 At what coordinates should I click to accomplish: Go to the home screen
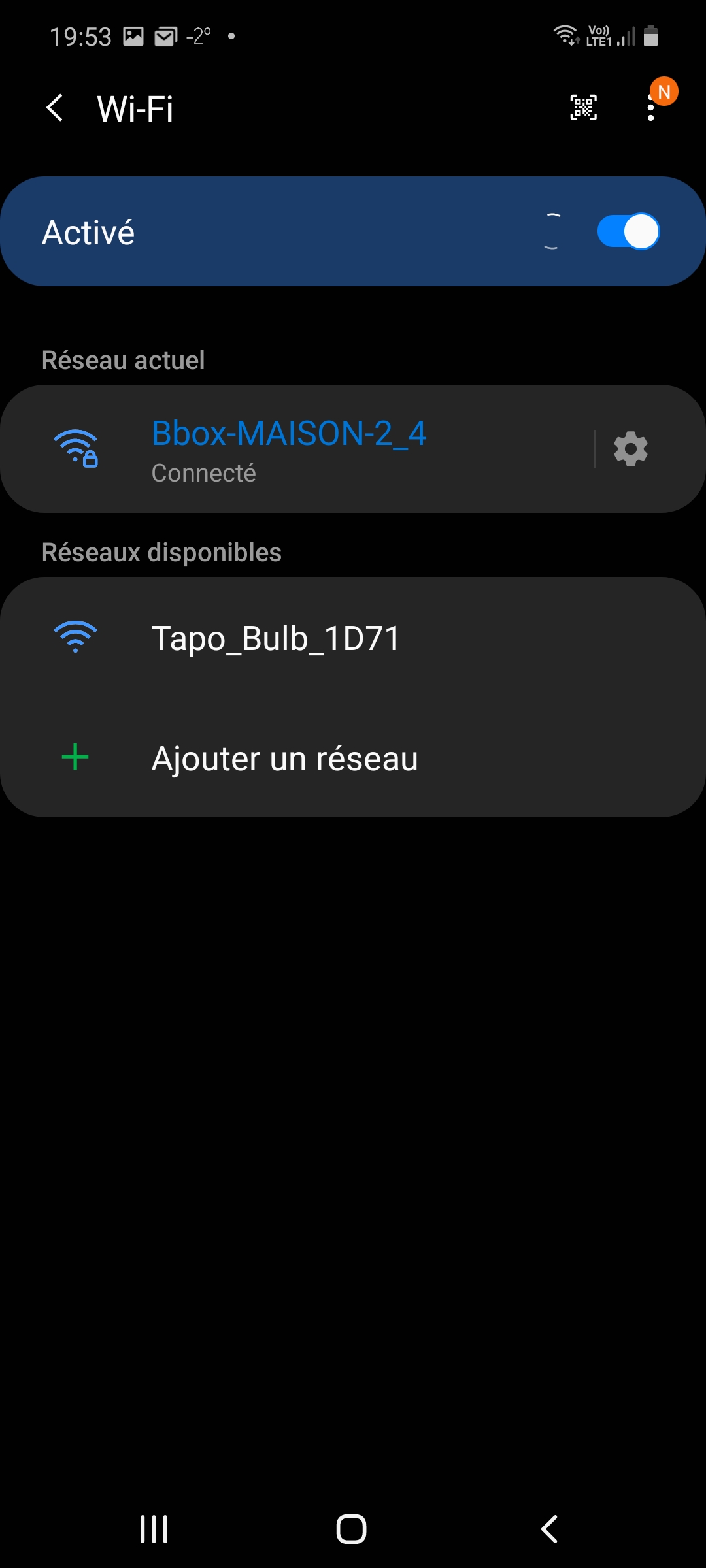(x=352, y=1529)
